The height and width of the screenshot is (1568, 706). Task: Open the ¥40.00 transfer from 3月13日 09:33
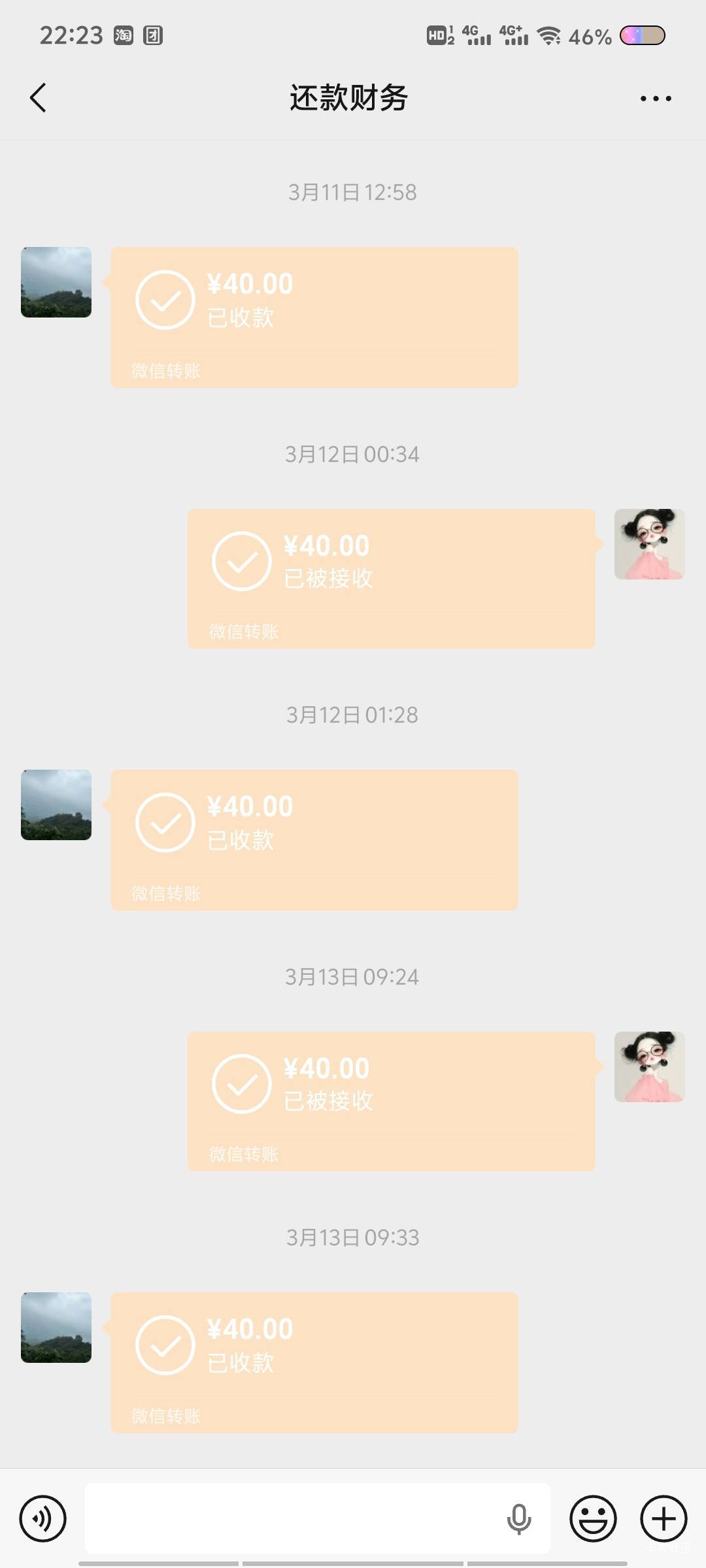314,1362
